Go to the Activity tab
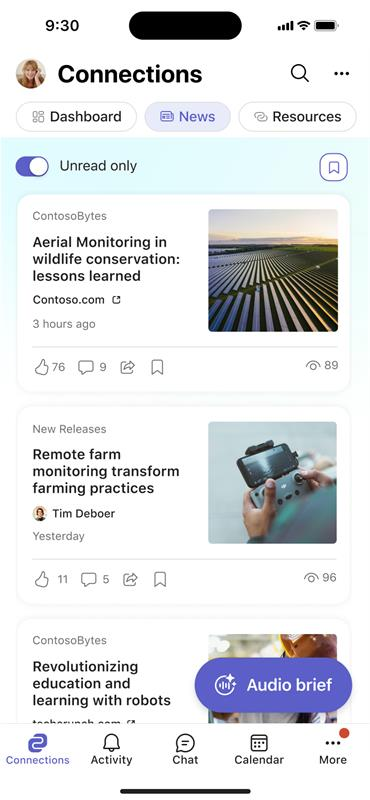Image resolution: width=370 pixels, height=800 pixels. 111,749
